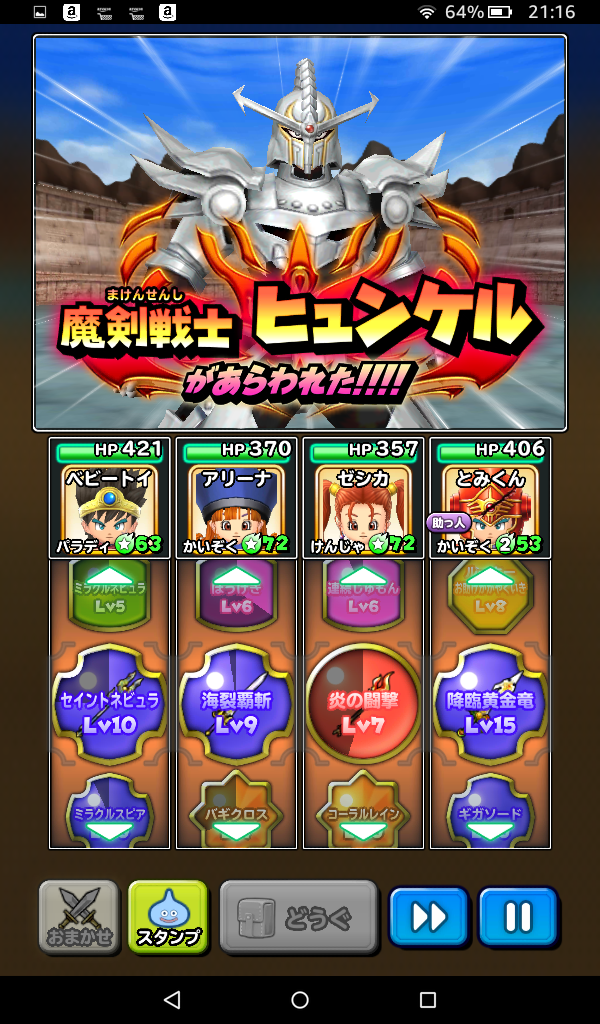Choose the バギクロス skill below

click(236, 812)
